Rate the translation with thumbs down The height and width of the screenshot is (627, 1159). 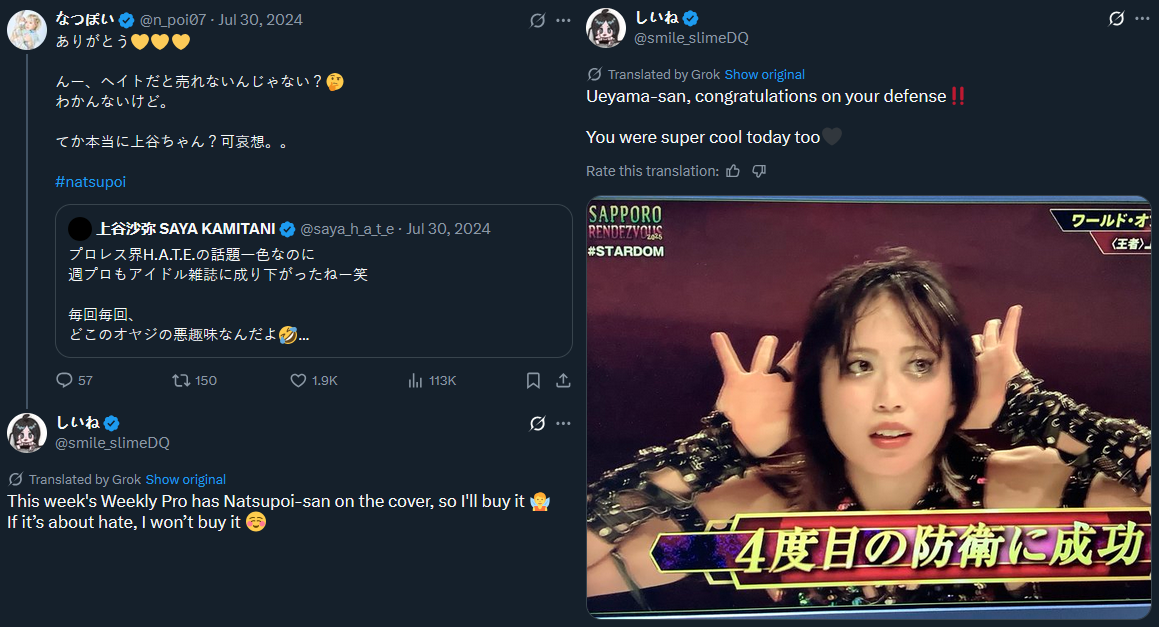759,171
